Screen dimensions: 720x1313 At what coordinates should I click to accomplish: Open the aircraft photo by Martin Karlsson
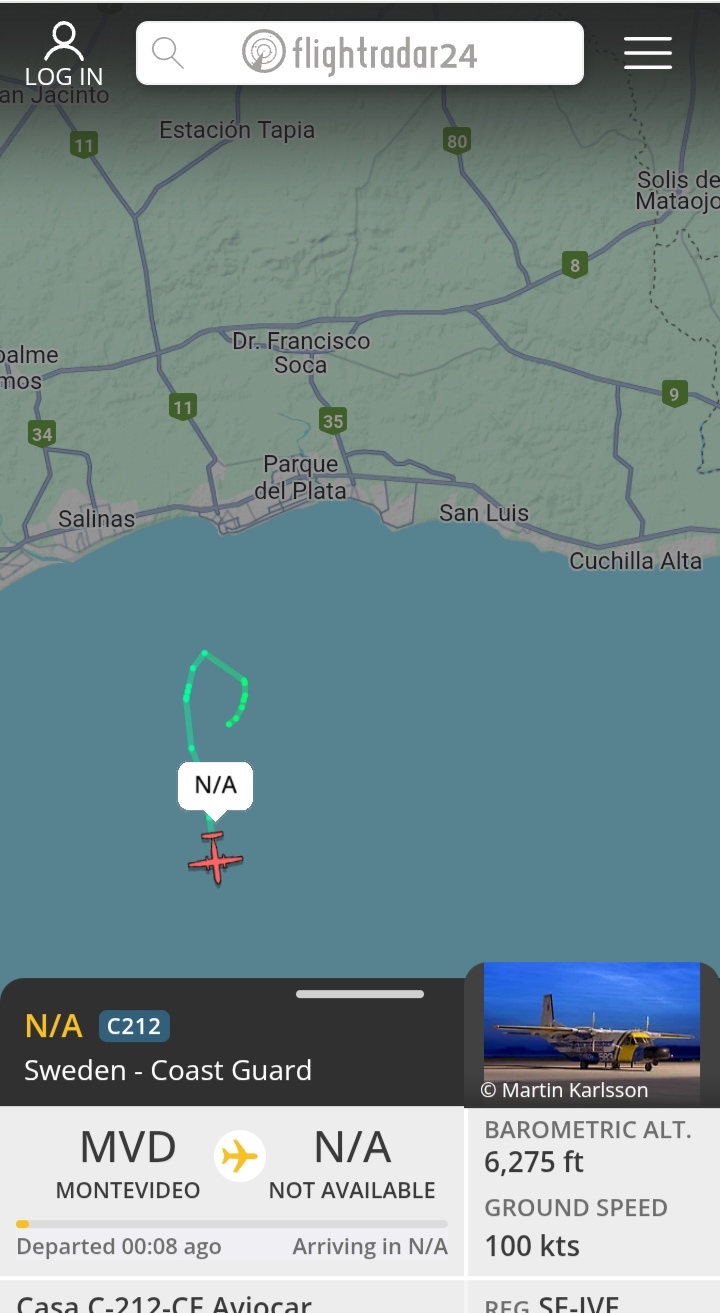coord(591,1030)
